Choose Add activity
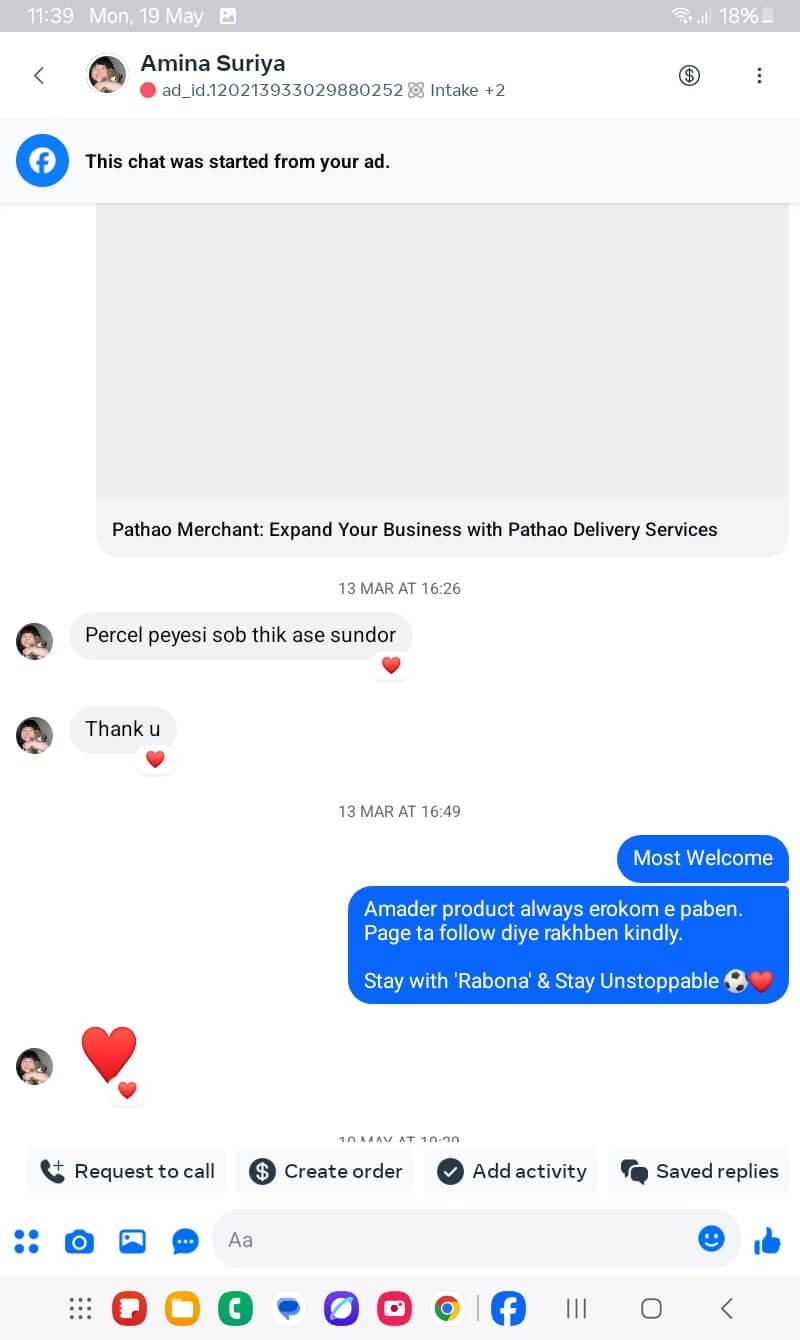The height and width of the screenshot is (1340, 800). tap(512, 1171)
